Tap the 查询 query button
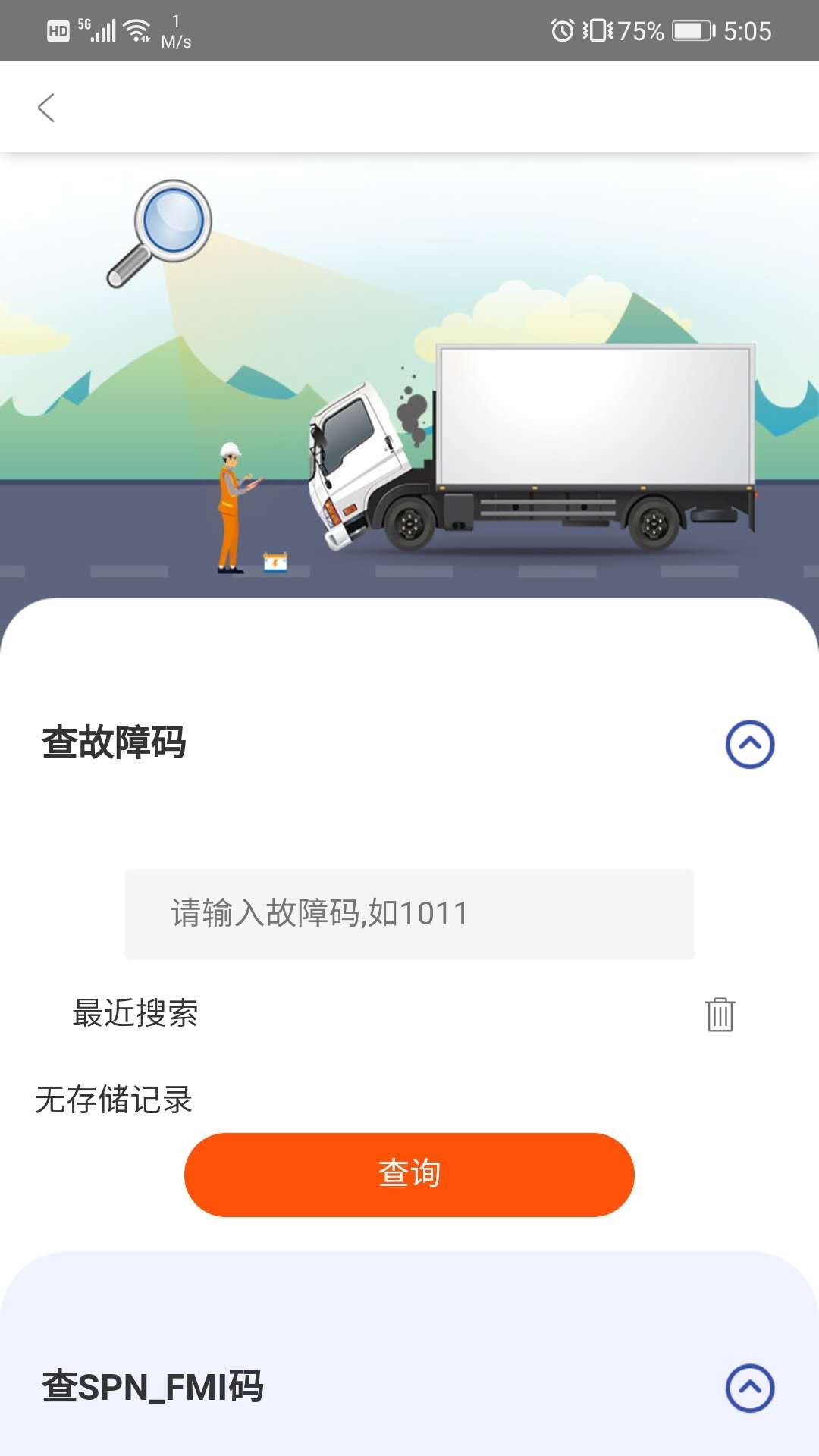The height and width of the screenshot is (1456, 819). (409, 1175)
